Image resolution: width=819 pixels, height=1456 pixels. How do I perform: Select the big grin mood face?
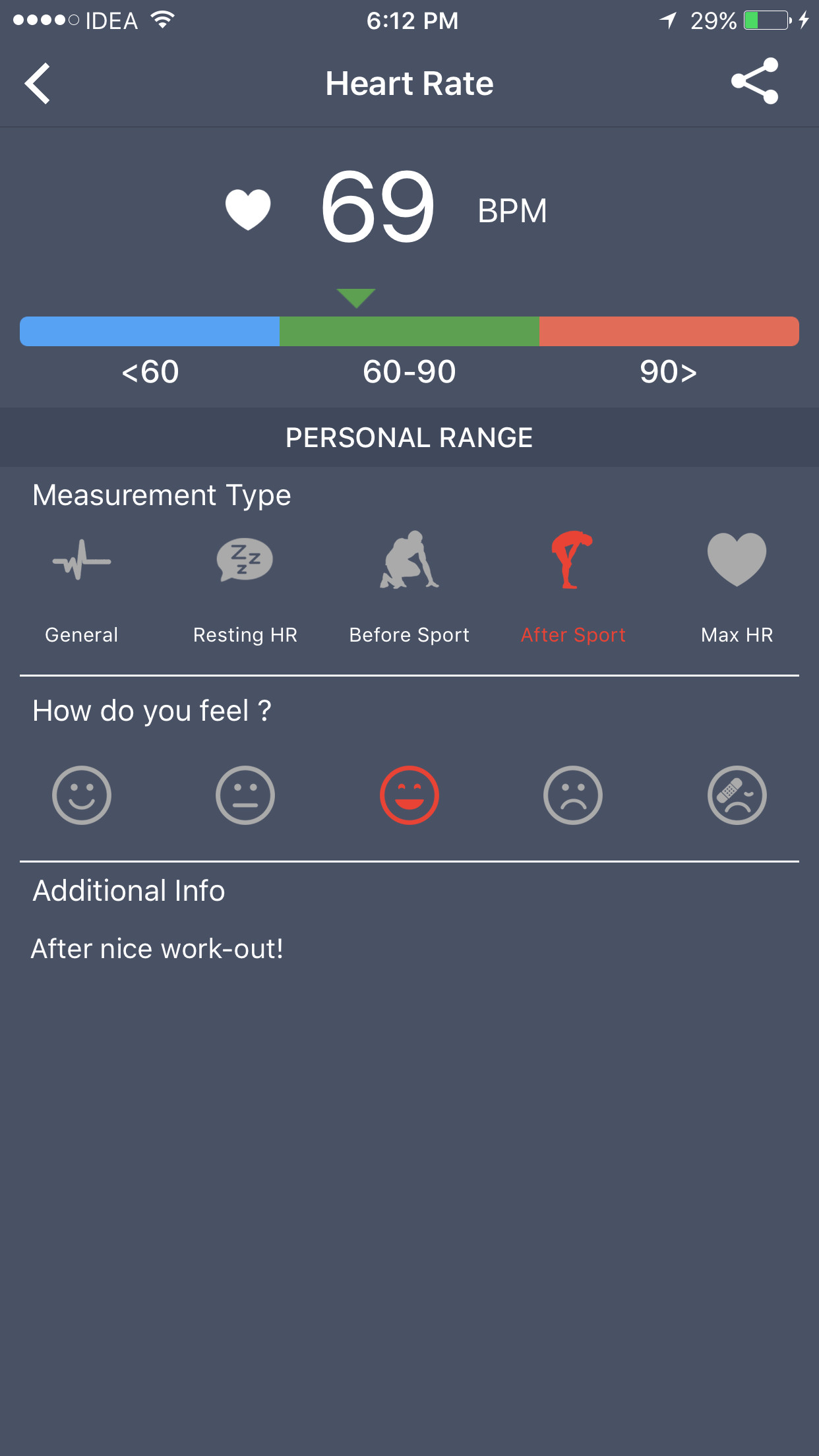click(409, 795)
